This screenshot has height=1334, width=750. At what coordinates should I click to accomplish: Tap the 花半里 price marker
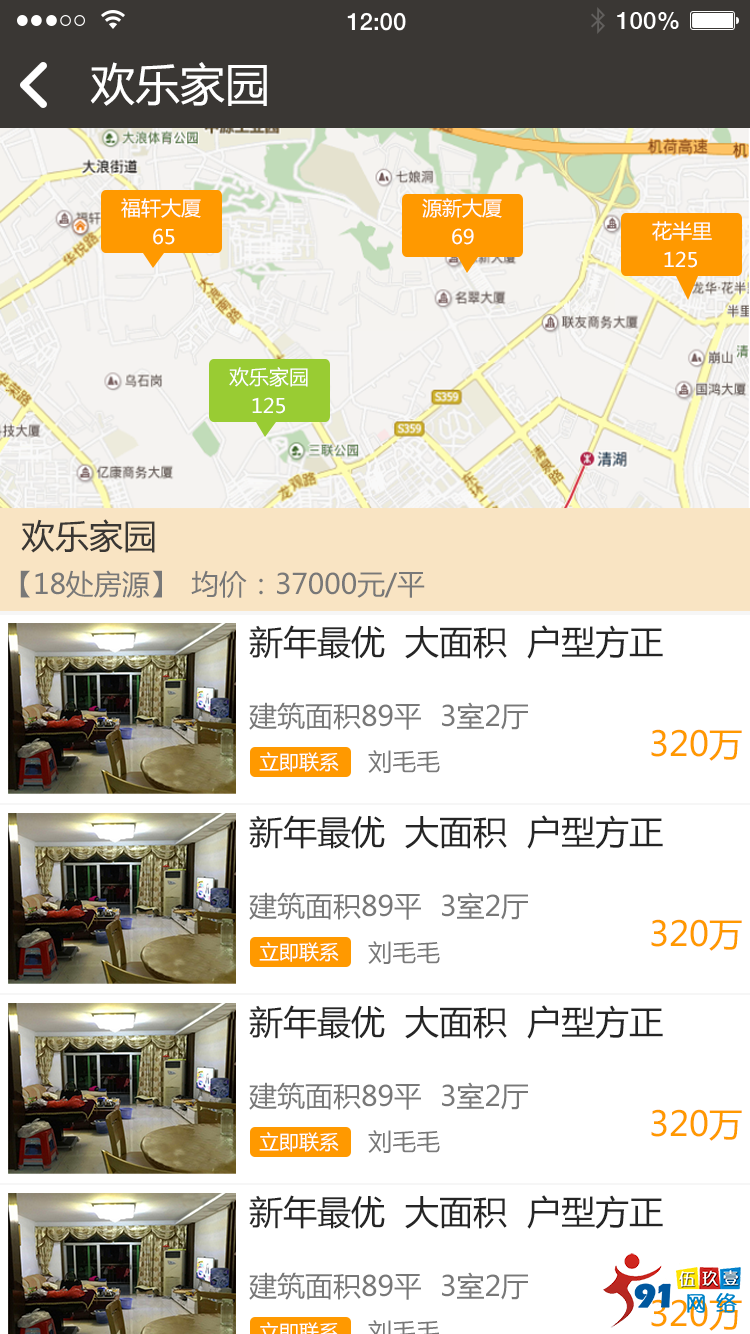click(681, 245)
